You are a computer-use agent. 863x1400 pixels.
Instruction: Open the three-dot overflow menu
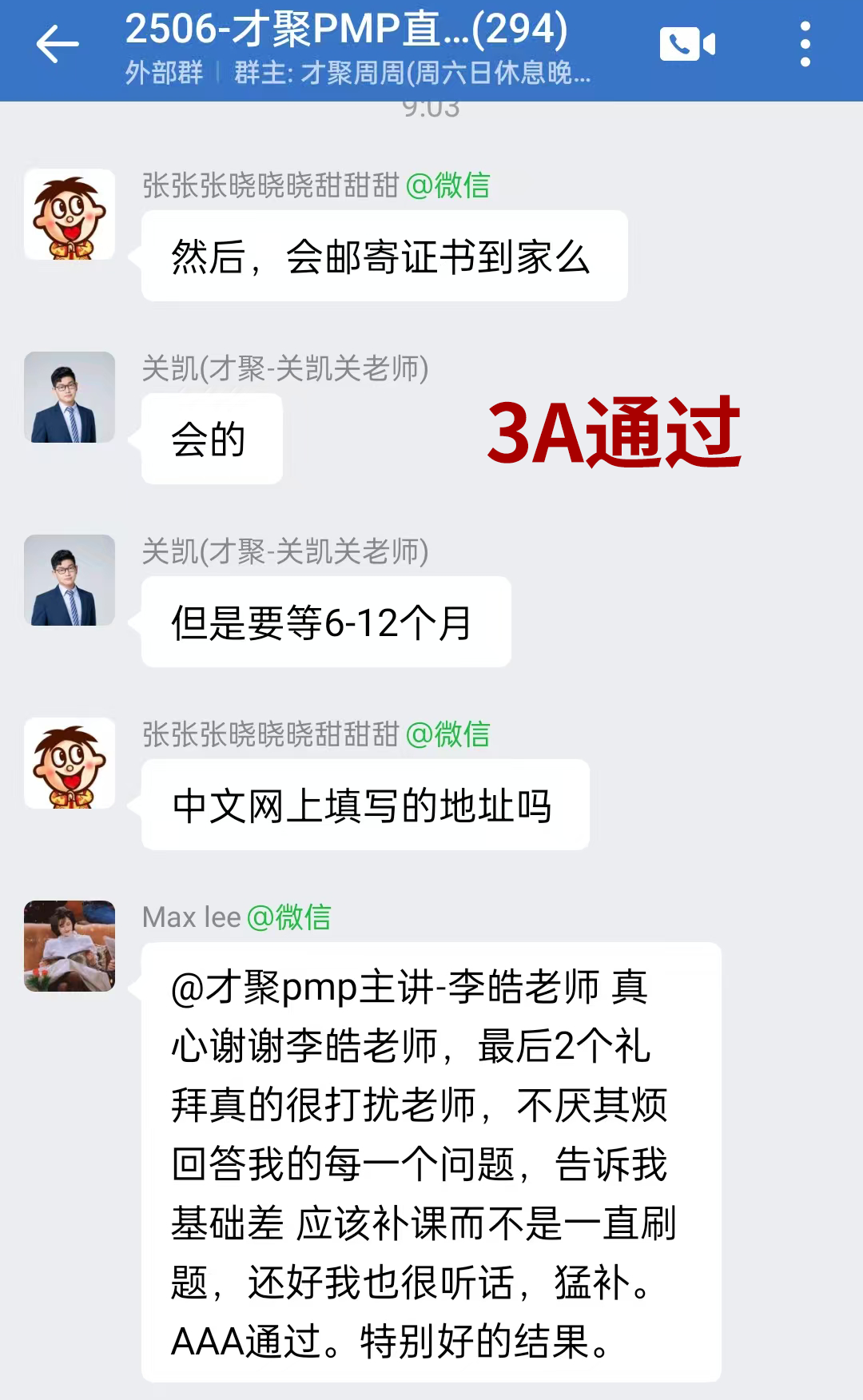coord(805,44)
